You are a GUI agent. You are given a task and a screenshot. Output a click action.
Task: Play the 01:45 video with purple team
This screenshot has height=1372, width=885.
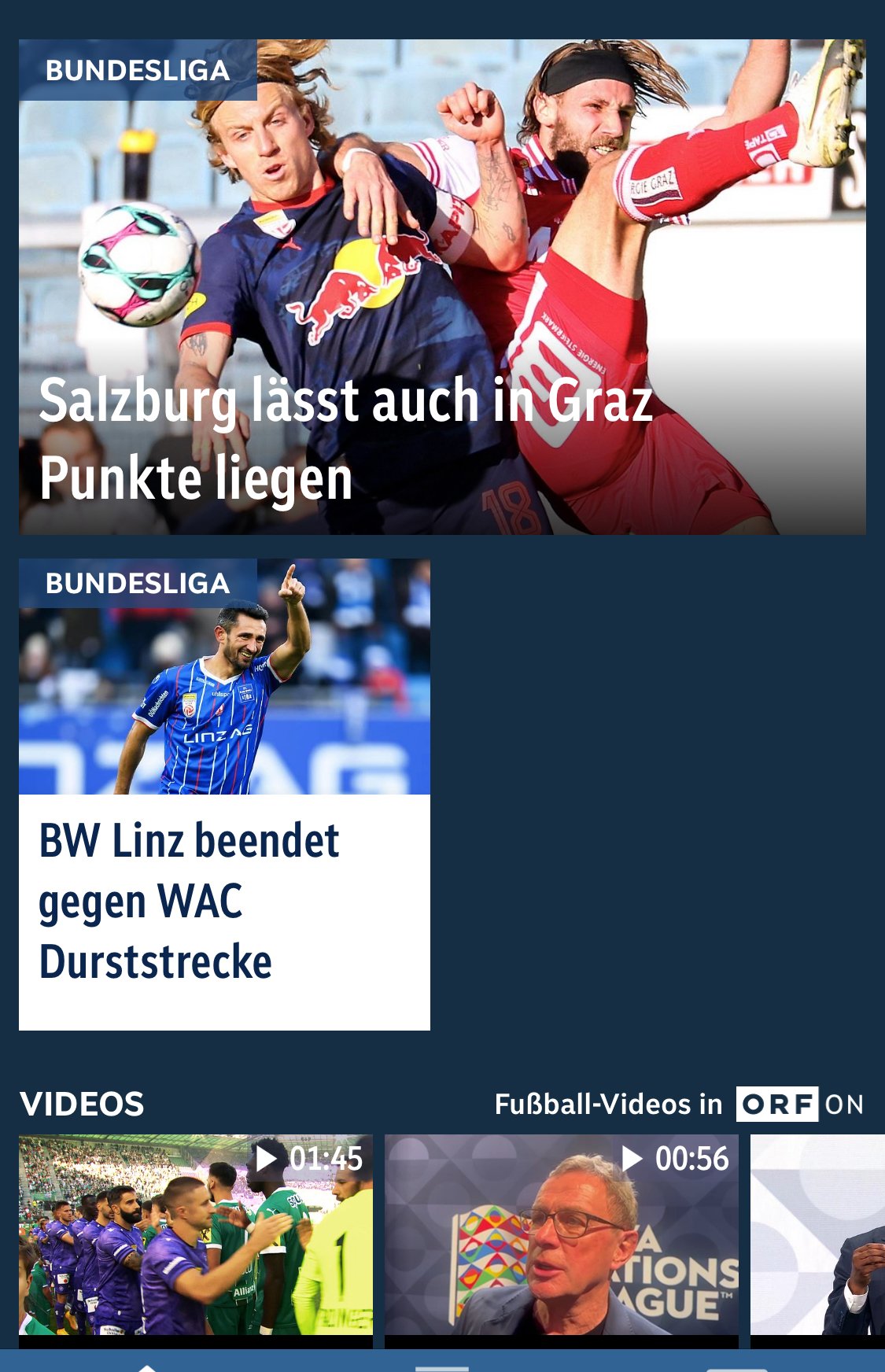click(195, 1235)
